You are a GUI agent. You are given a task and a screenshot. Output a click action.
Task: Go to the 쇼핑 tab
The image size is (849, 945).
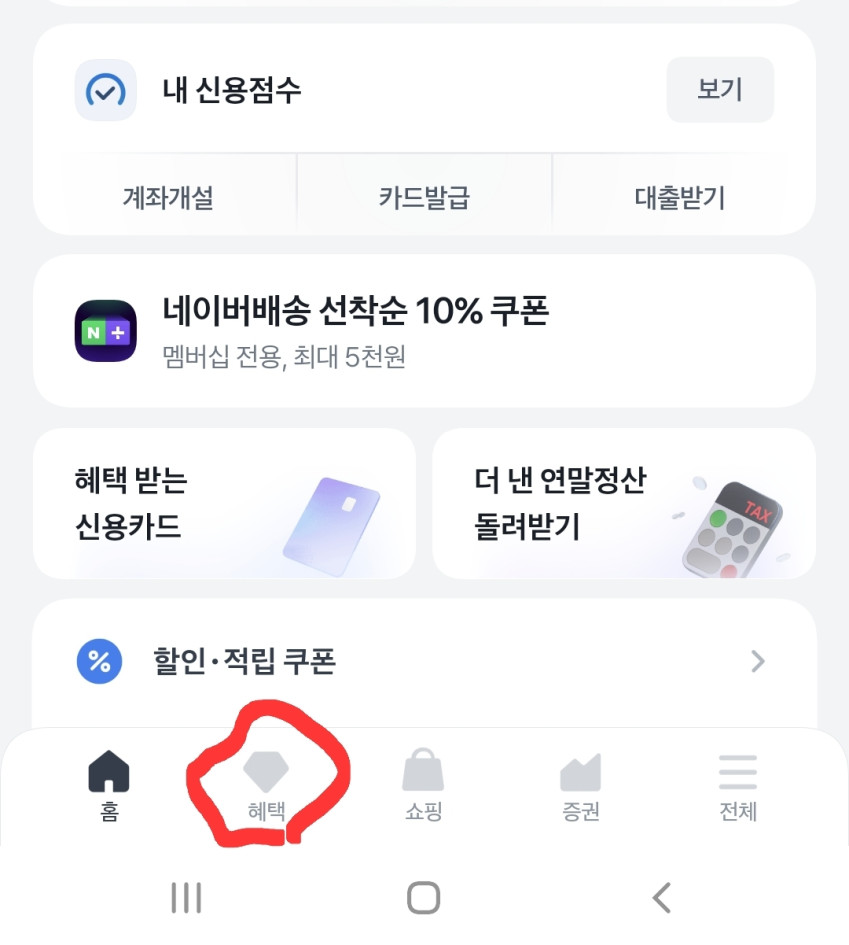coord(423,785)
